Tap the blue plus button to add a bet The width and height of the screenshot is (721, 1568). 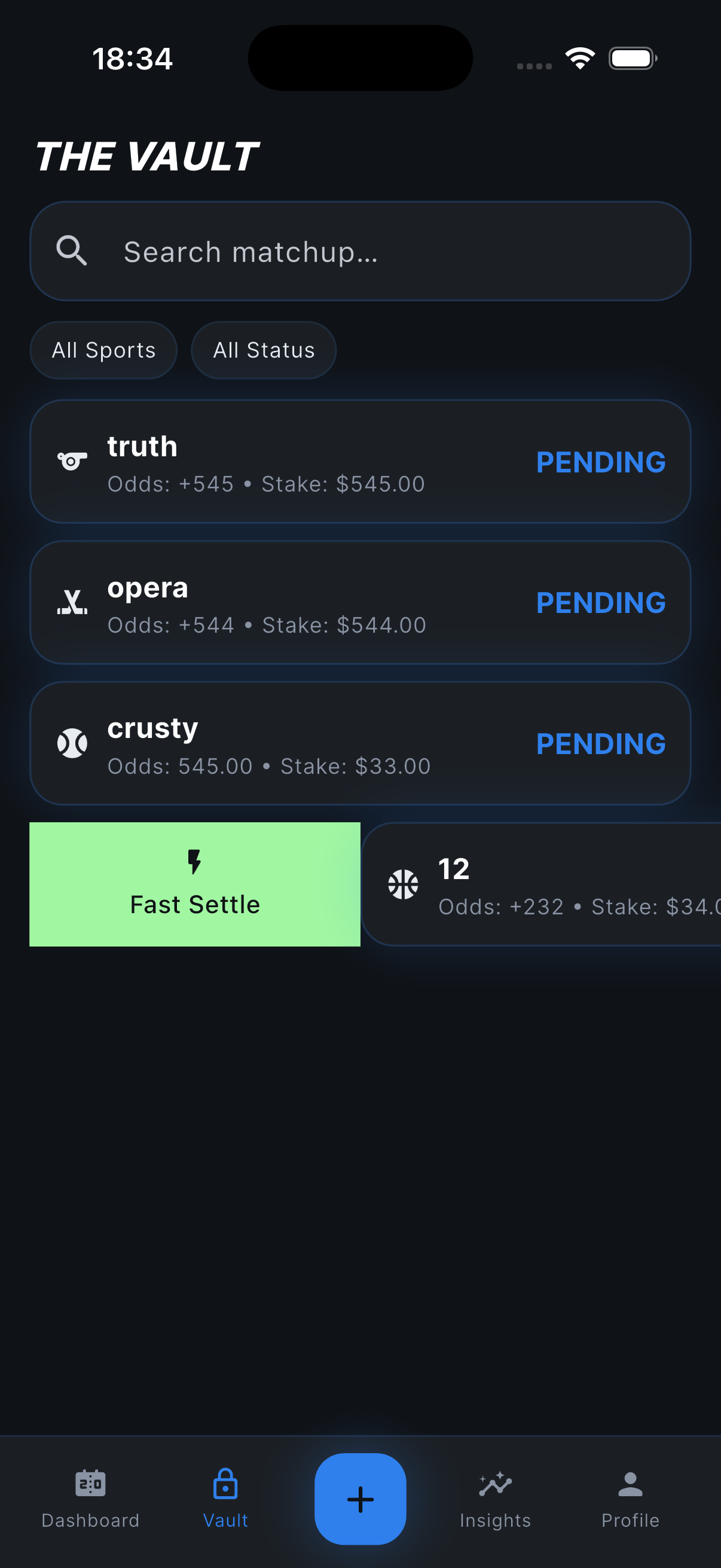tap(360, 1499)
